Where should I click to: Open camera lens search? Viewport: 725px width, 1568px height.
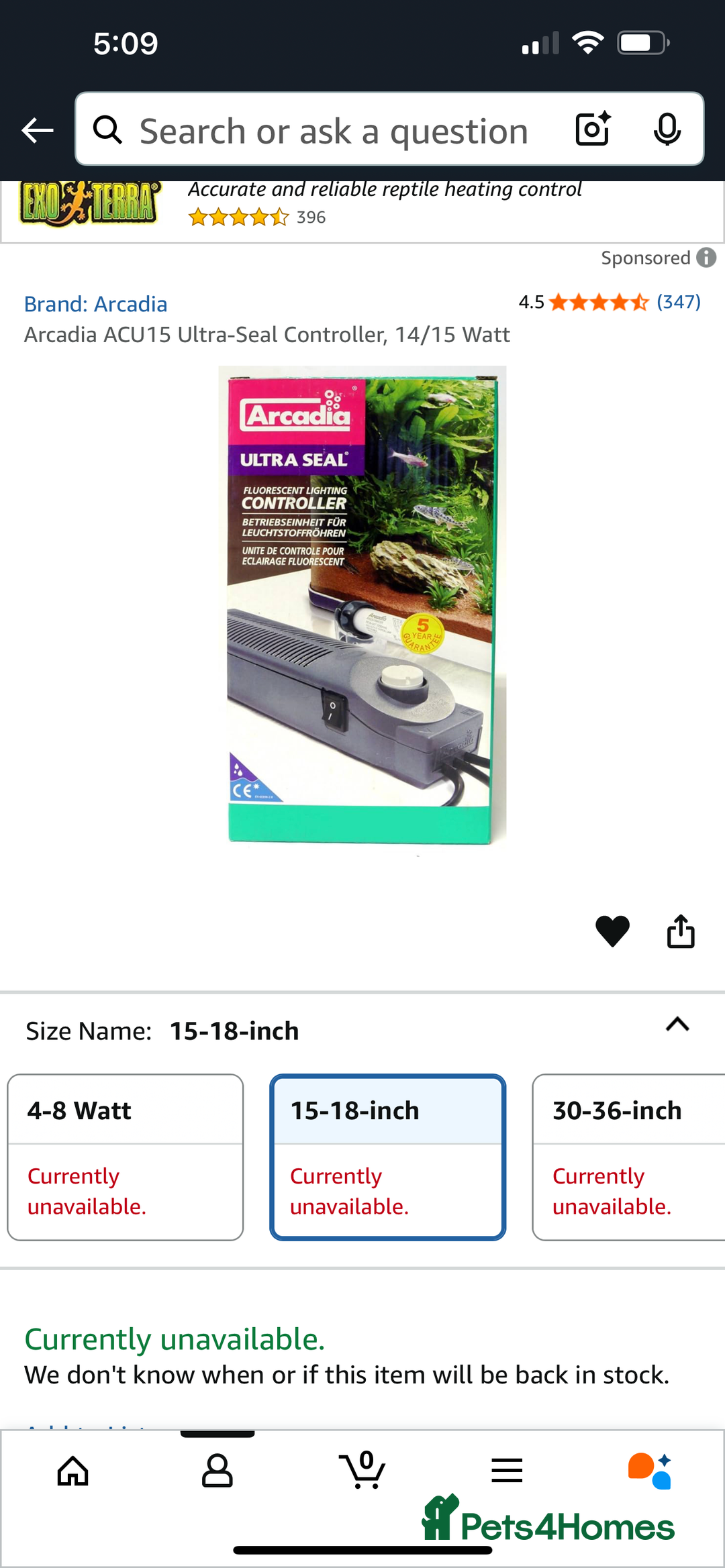[593, 129]
